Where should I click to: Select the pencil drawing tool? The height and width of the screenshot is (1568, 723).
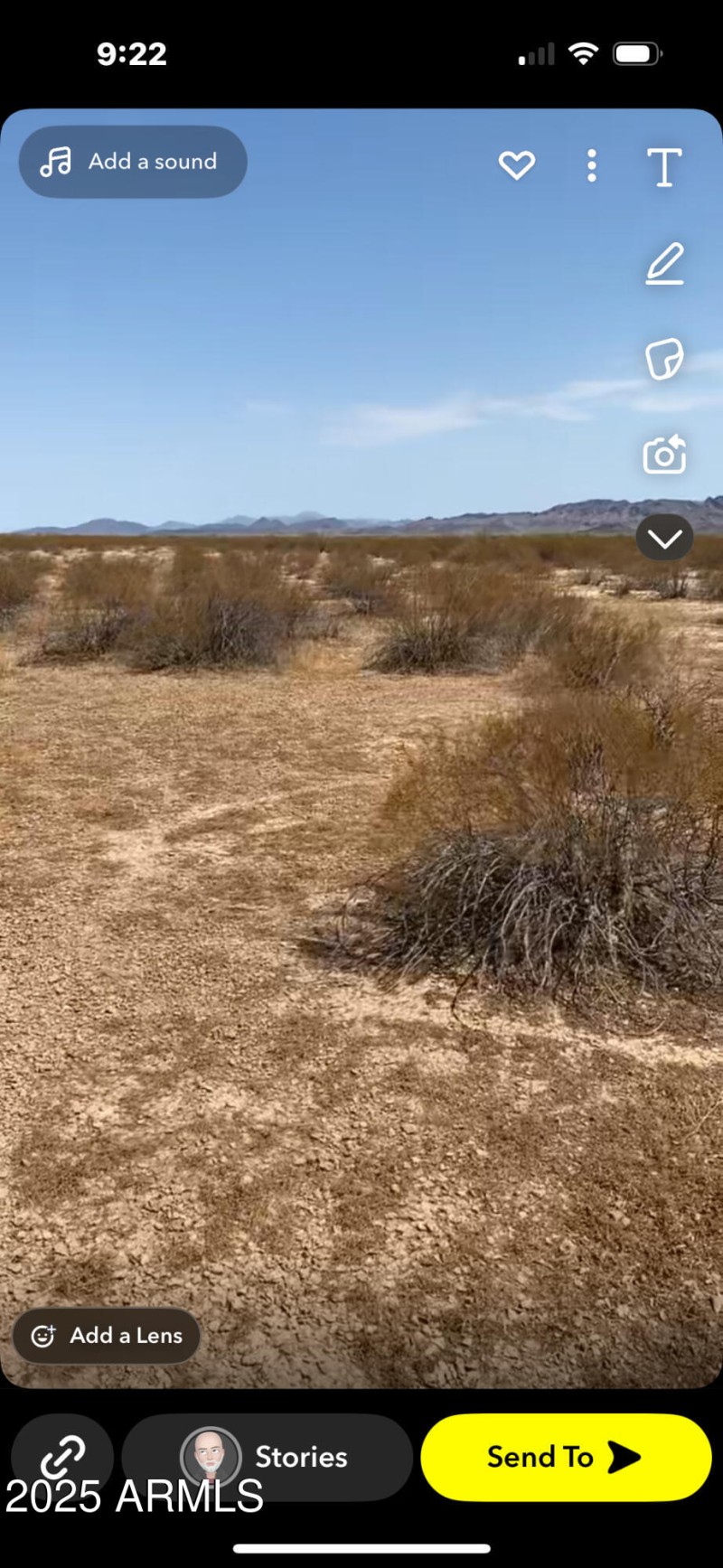pos(664,264)
